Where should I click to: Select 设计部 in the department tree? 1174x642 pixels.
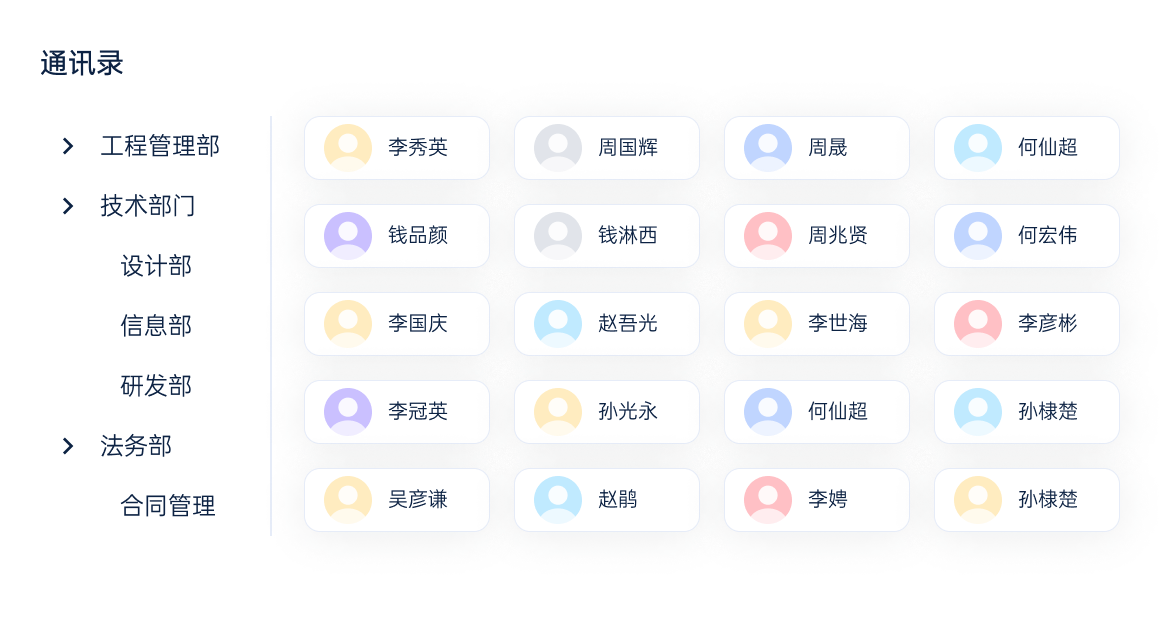tap(156, 266)
